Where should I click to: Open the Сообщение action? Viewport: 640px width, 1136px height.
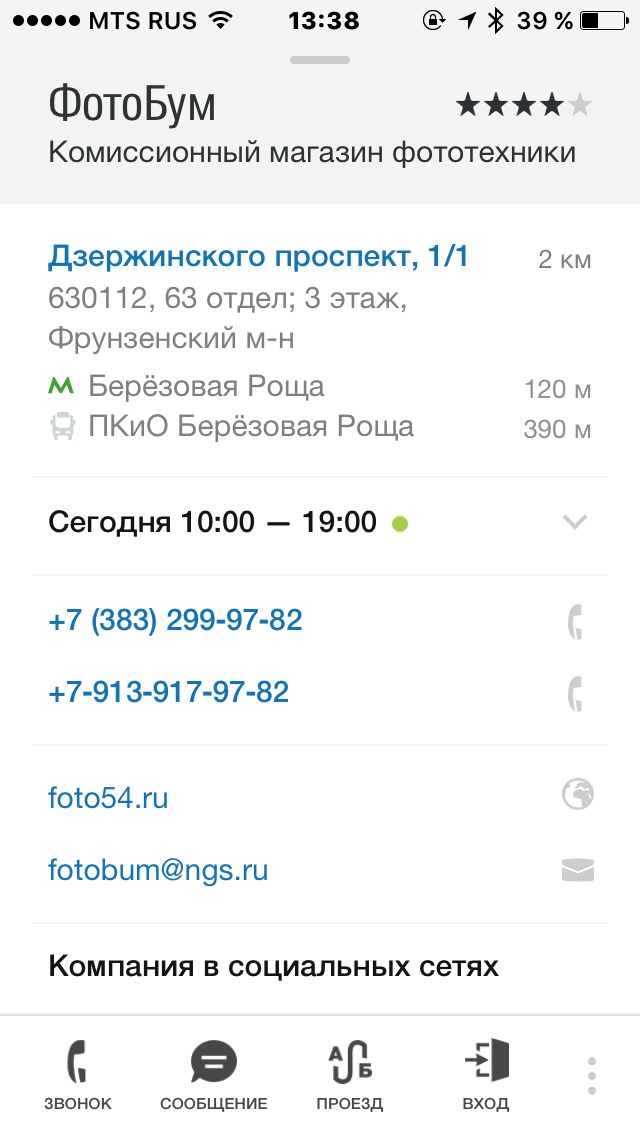(213, 1074)
